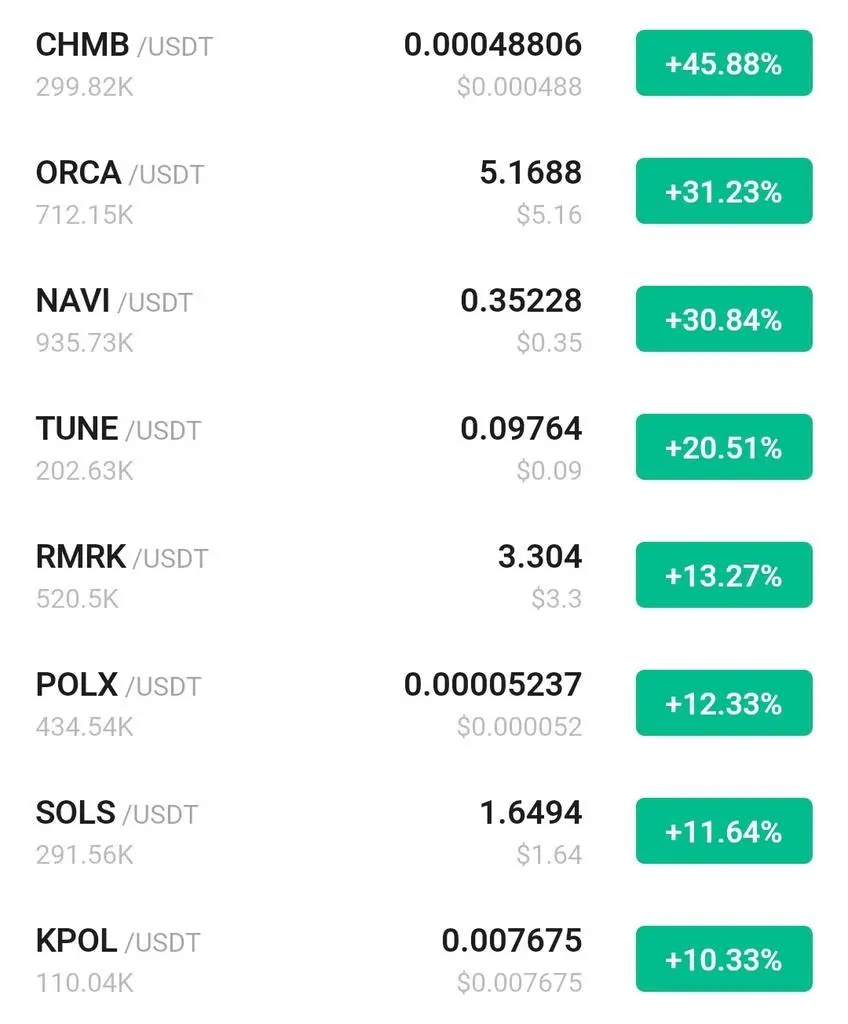848x1024 pixels.
Task: Tap the +45.88% change button
Action: pyautogui.click(x=723, y=64)
